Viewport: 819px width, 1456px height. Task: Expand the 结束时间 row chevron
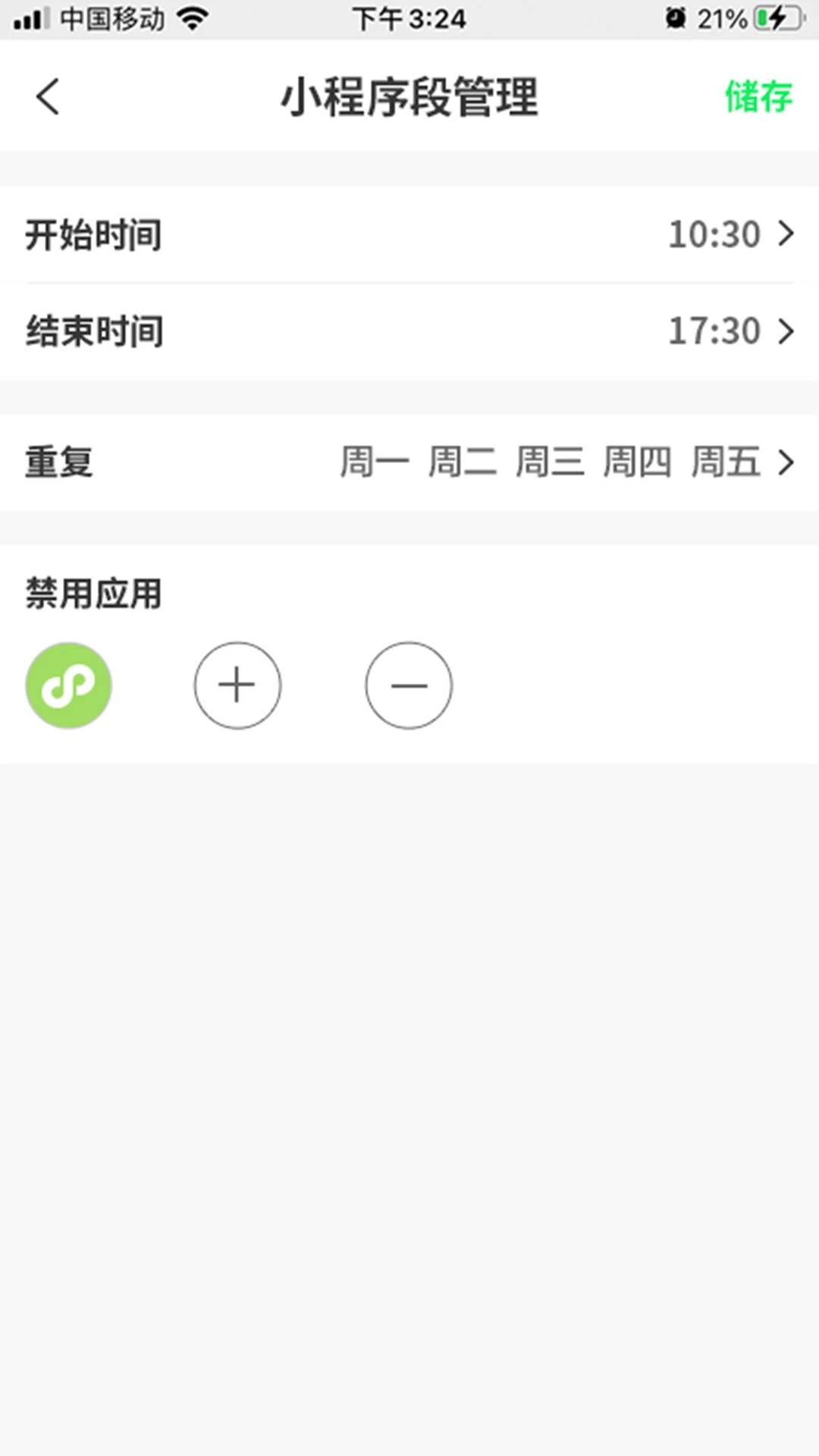pyautogui.click(x=786, y=331)
